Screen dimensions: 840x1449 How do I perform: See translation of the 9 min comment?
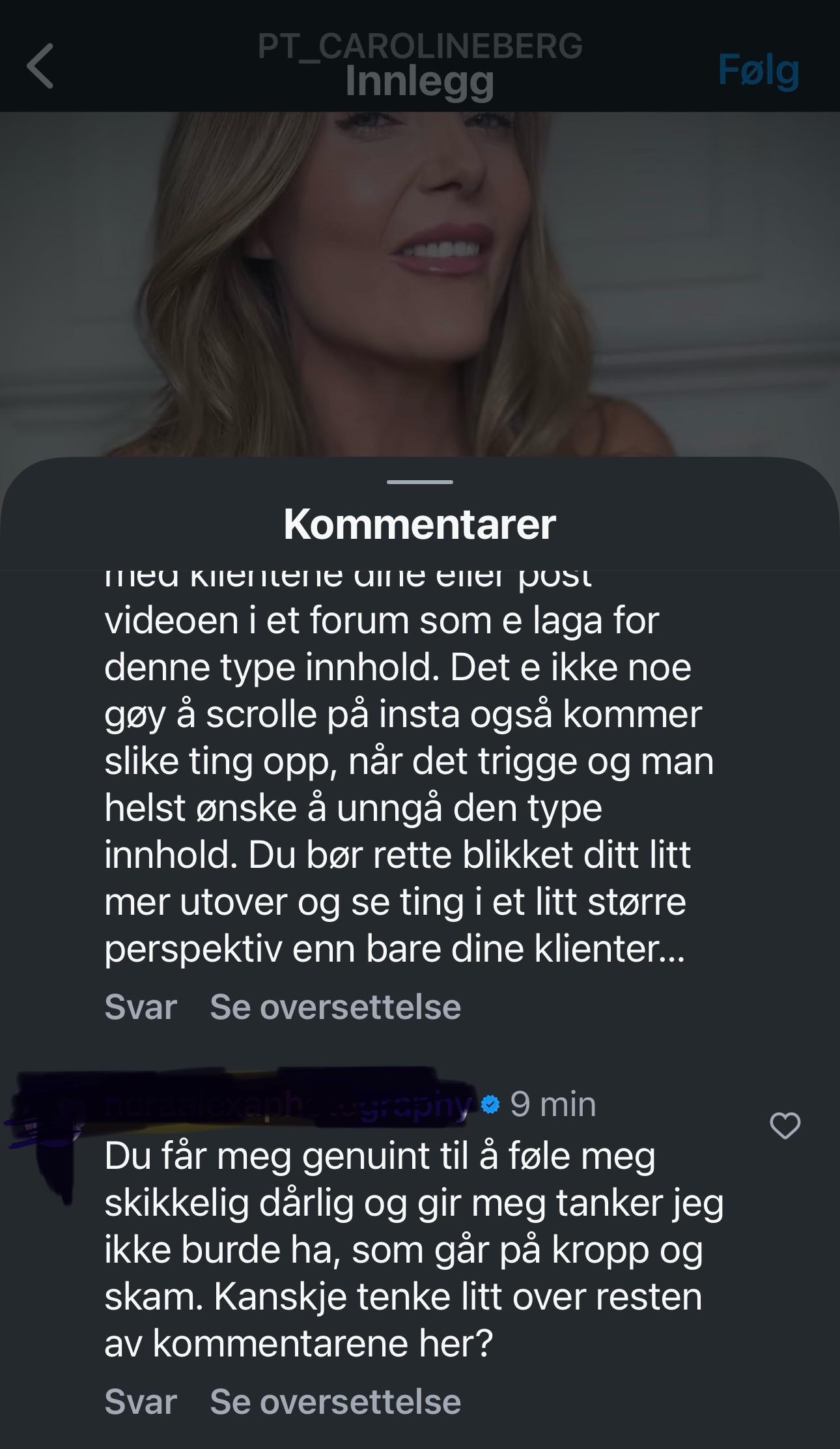[335, 1401]
